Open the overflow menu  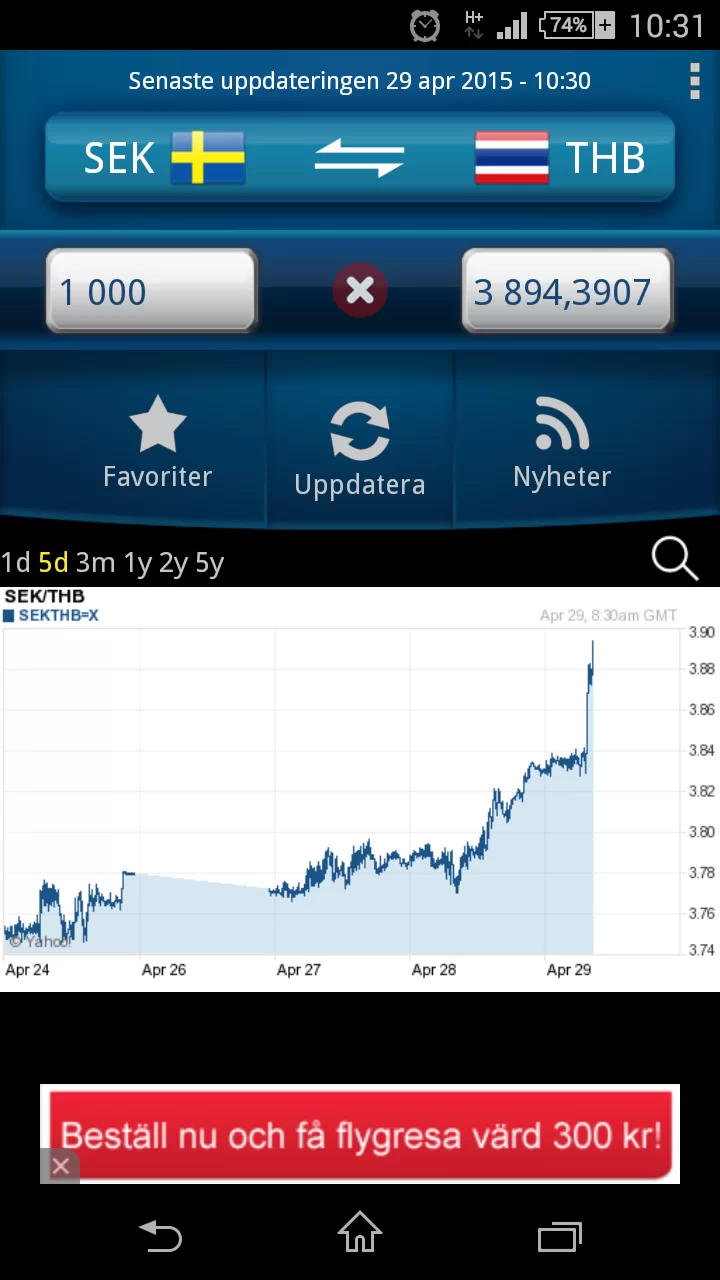[x=695, y=81]
